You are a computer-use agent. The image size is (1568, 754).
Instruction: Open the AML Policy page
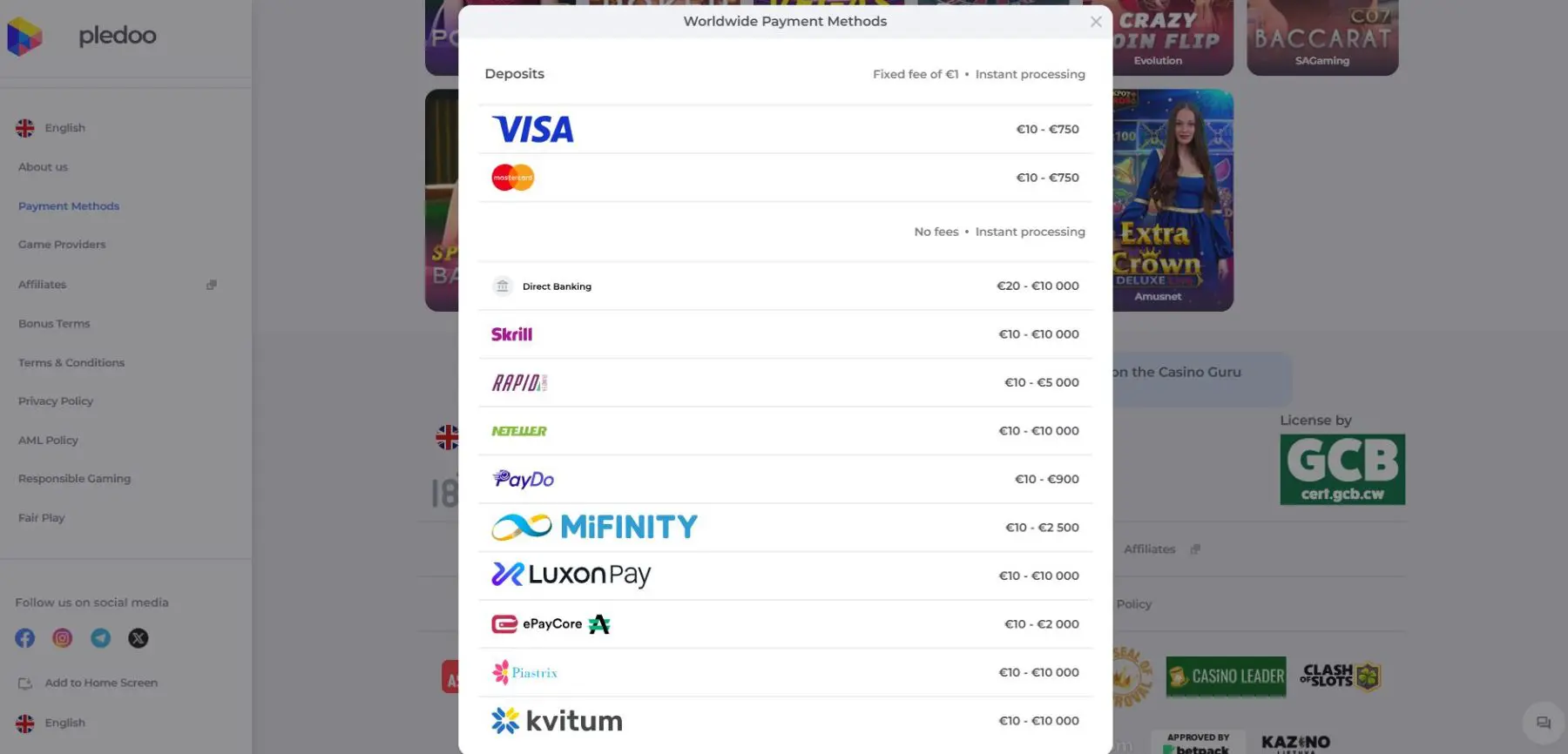[x=48, y=441]
